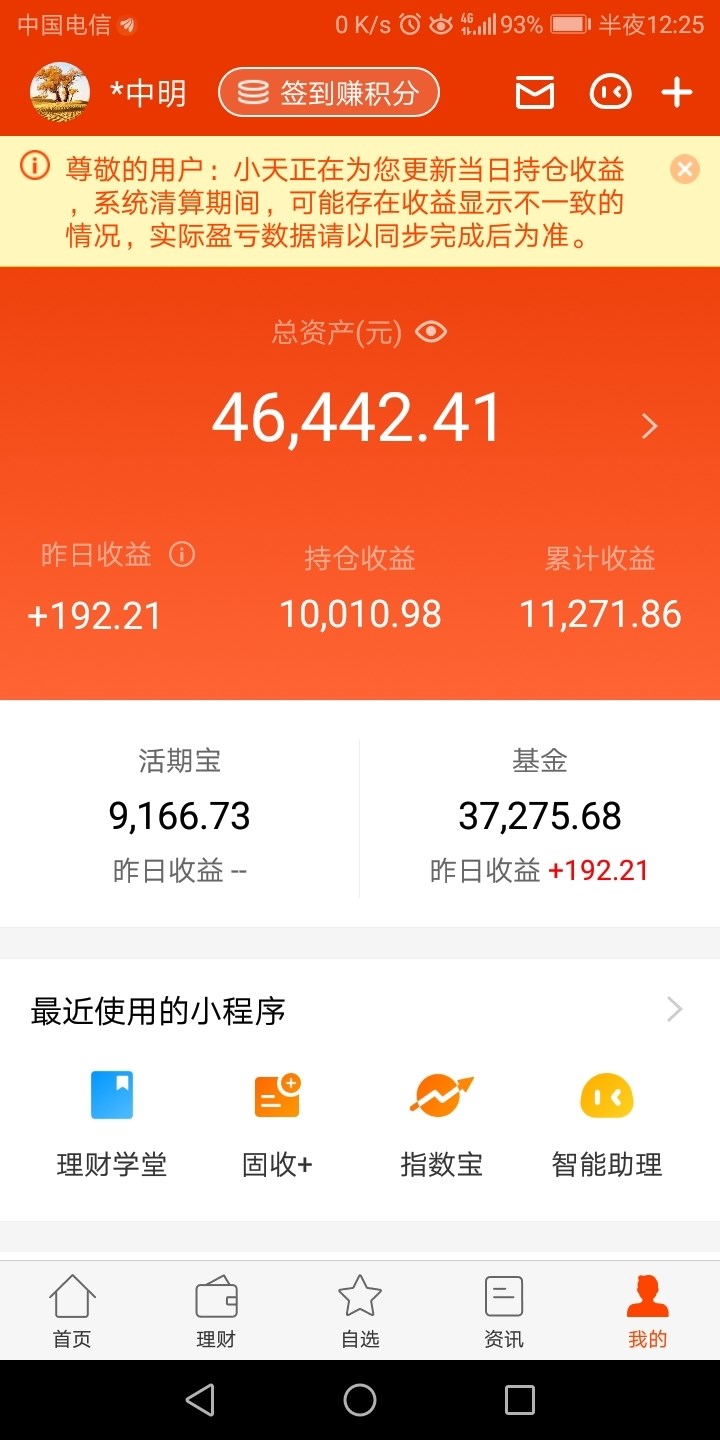Expand total assets details with right arrow

(x=650, y=425)
